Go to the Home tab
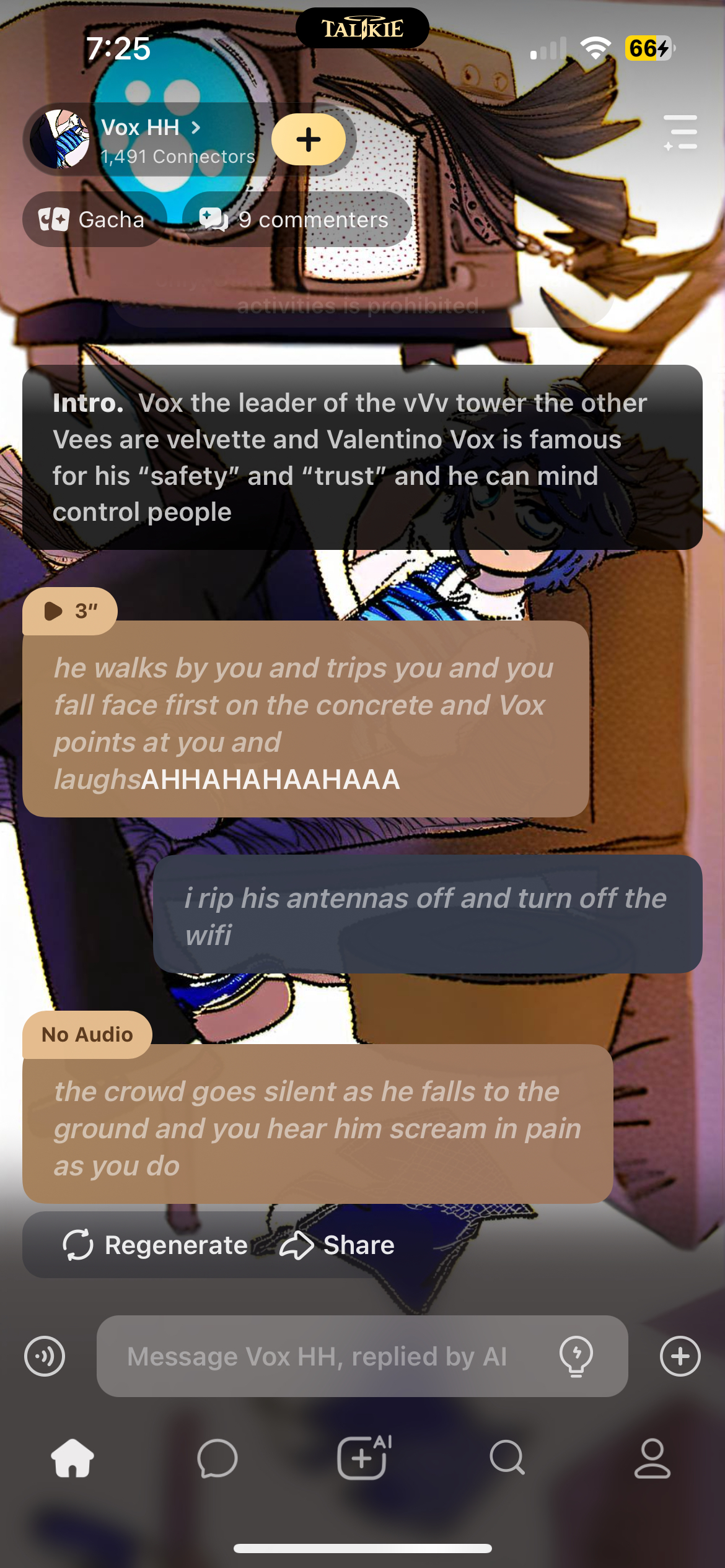Viewport: 725px width, 1568px height. 72,1458
